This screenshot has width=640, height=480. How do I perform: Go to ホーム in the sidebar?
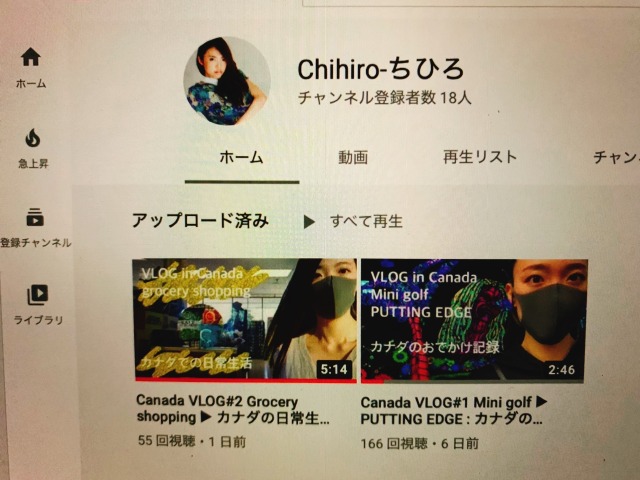coord(31,66)
